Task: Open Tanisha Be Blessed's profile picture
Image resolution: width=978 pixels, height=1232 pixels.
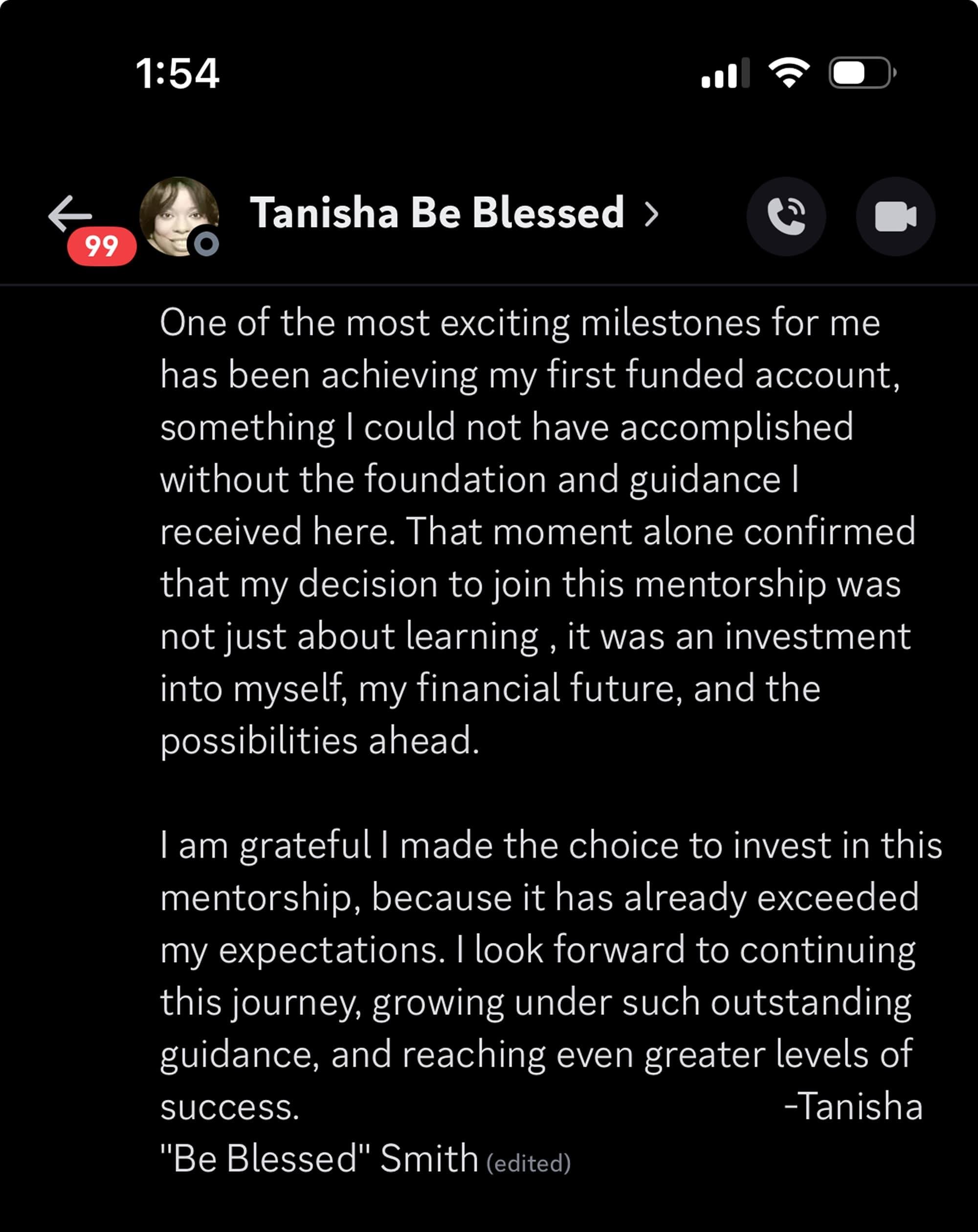Action: pos(179,216)
